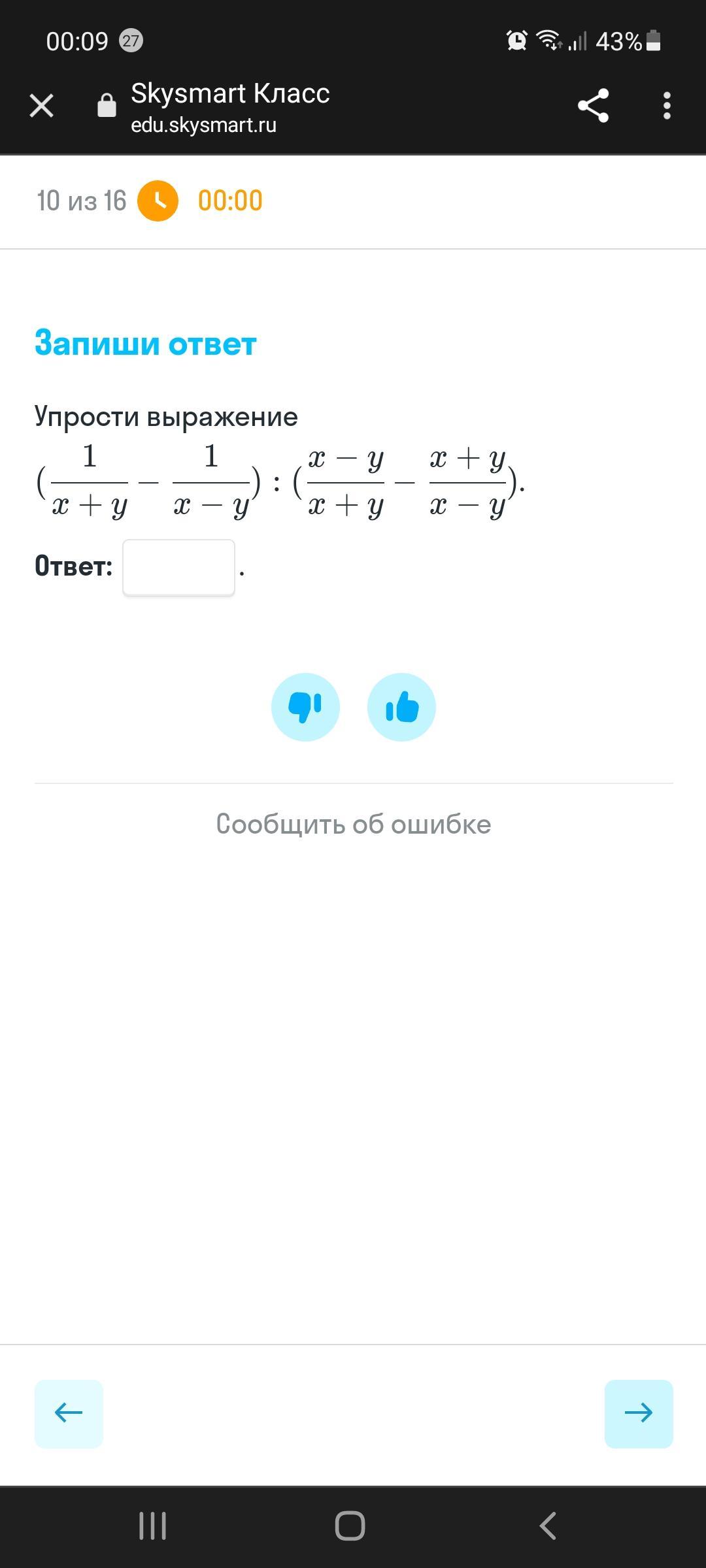The height and width of the screenshot is (1568, 706).
Task: Close the Skysmart browser tab
Action: pos(42,105)
